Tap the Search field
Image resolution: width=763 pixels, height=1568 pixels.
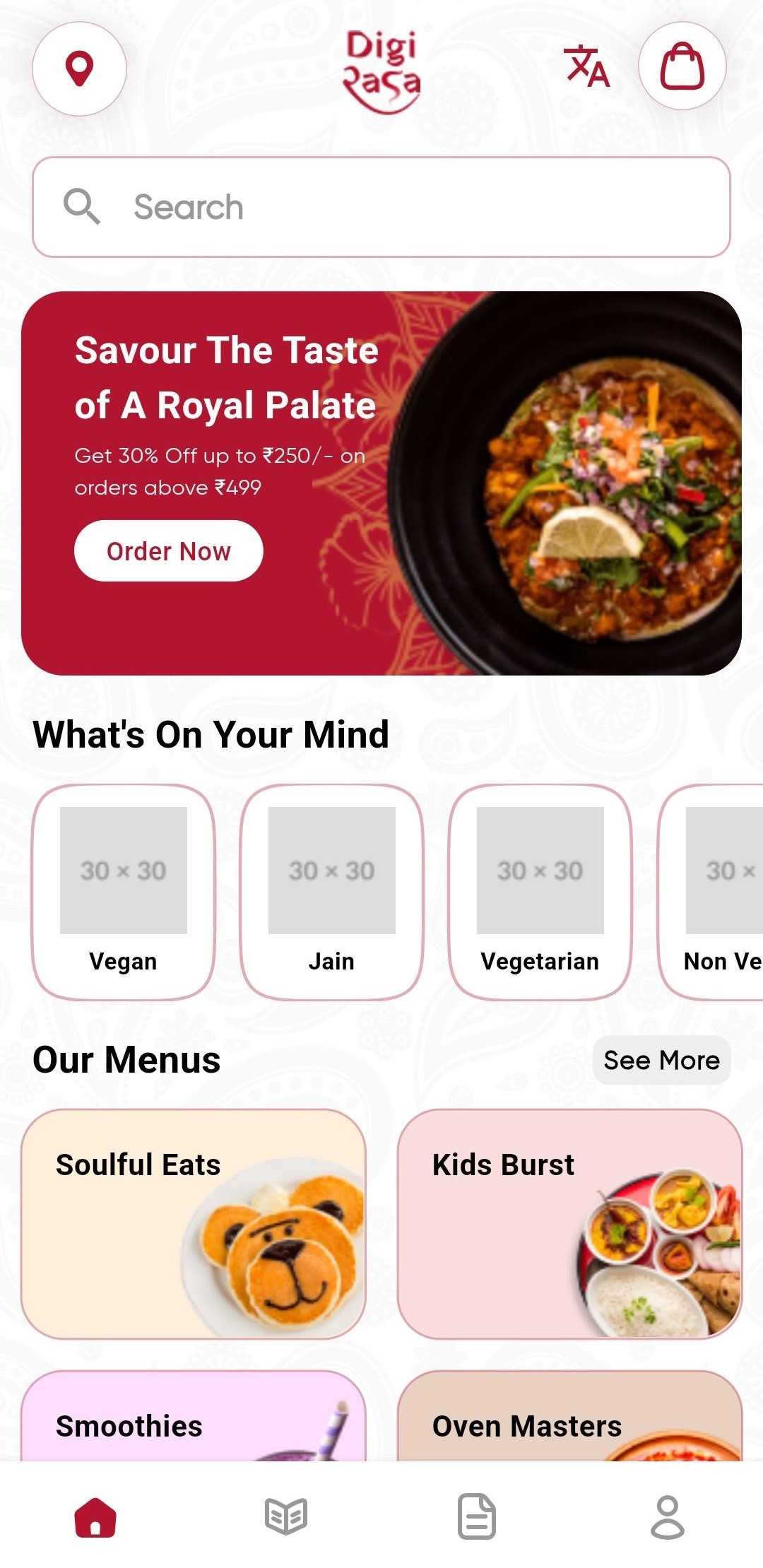coord(381,207)
